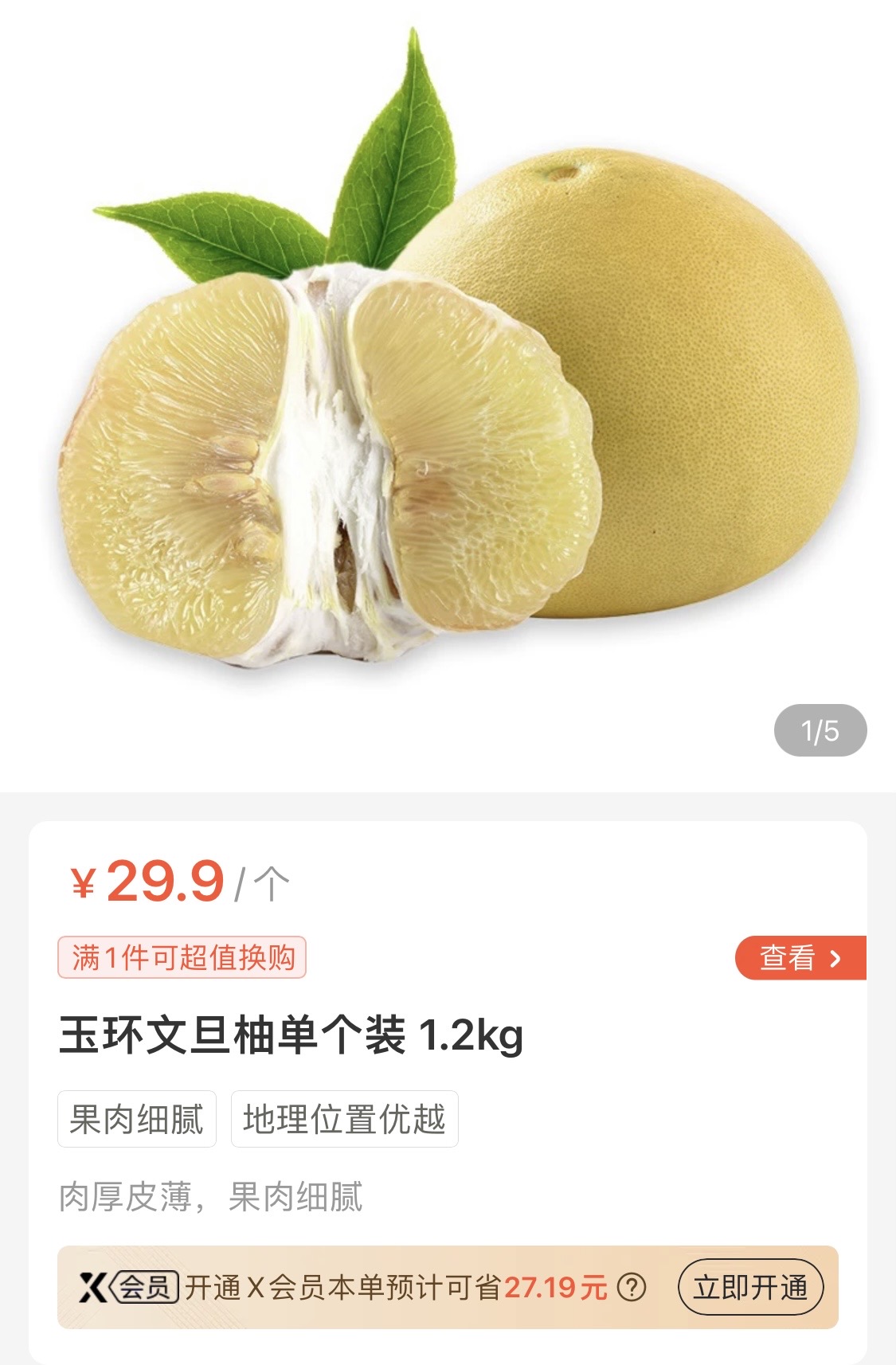This screenshot has height=1365, width=896.
Task: Tap 立即开通 to activate X membership
Action: coord(750,1287)
